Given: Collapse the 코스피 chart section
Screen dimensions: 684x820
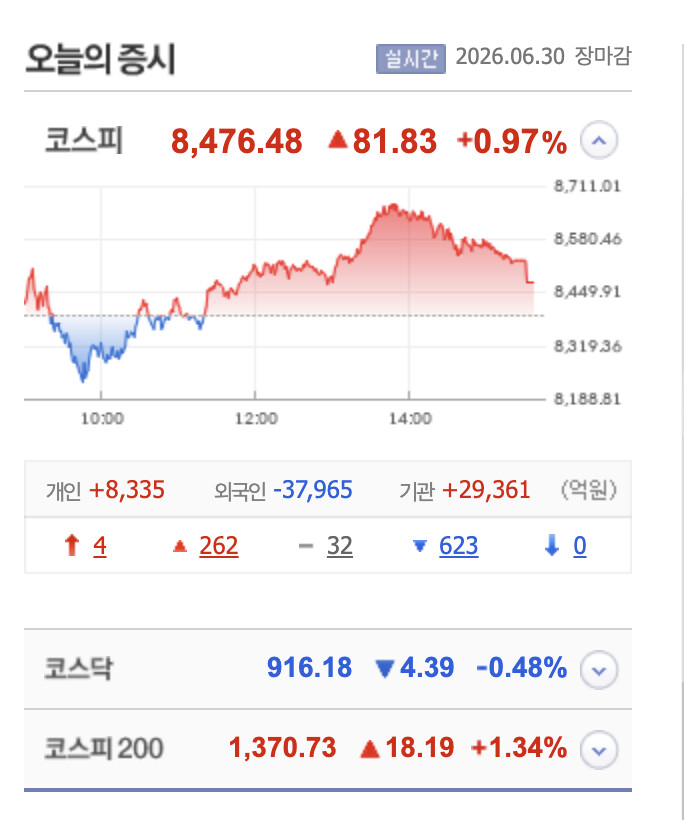Looking at the screenshot, I should click(x=599, y=140).
